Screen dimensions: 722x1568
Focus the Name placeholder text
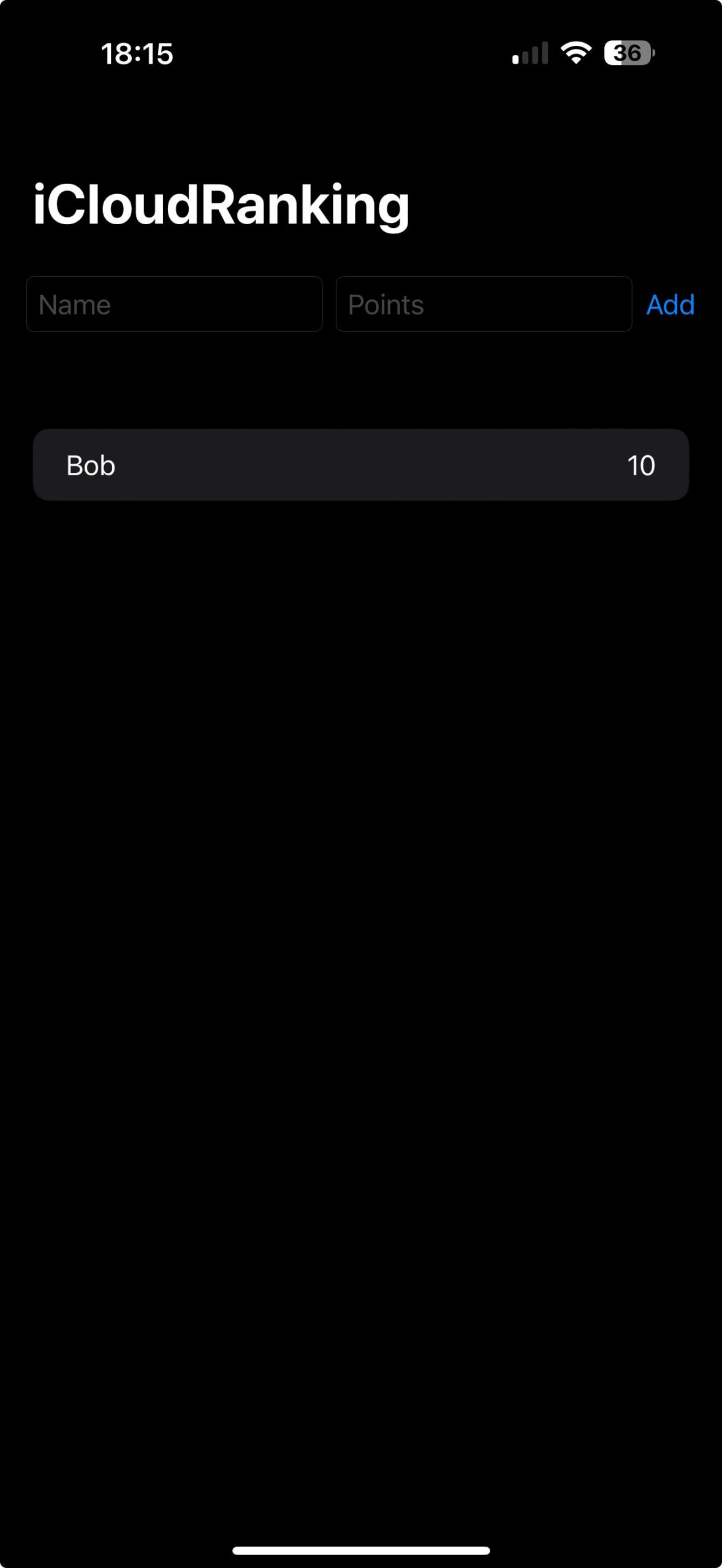click(74, 304)
